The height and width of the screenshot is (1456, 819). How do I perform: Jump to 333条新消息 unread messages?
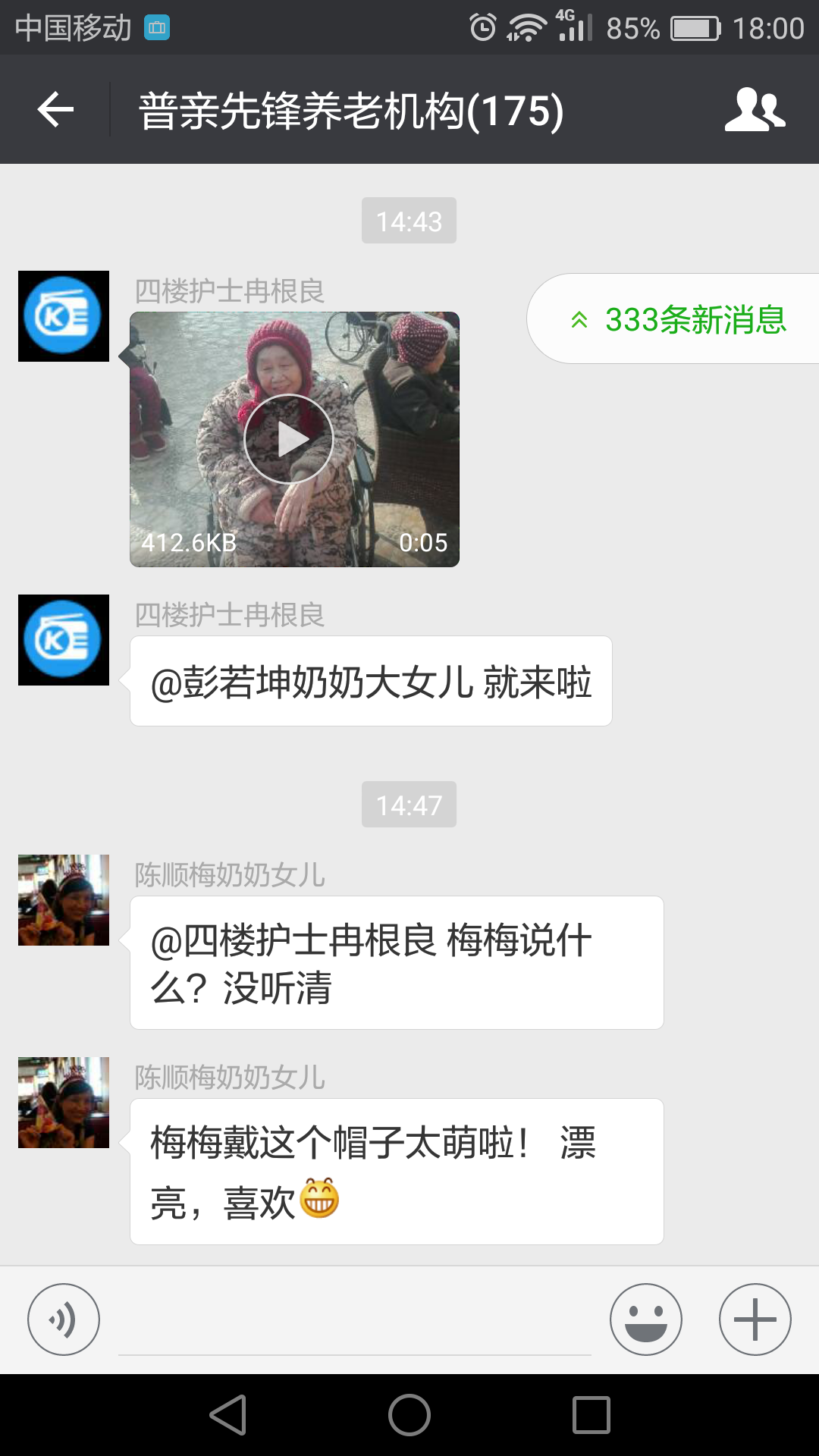[679, 319]
